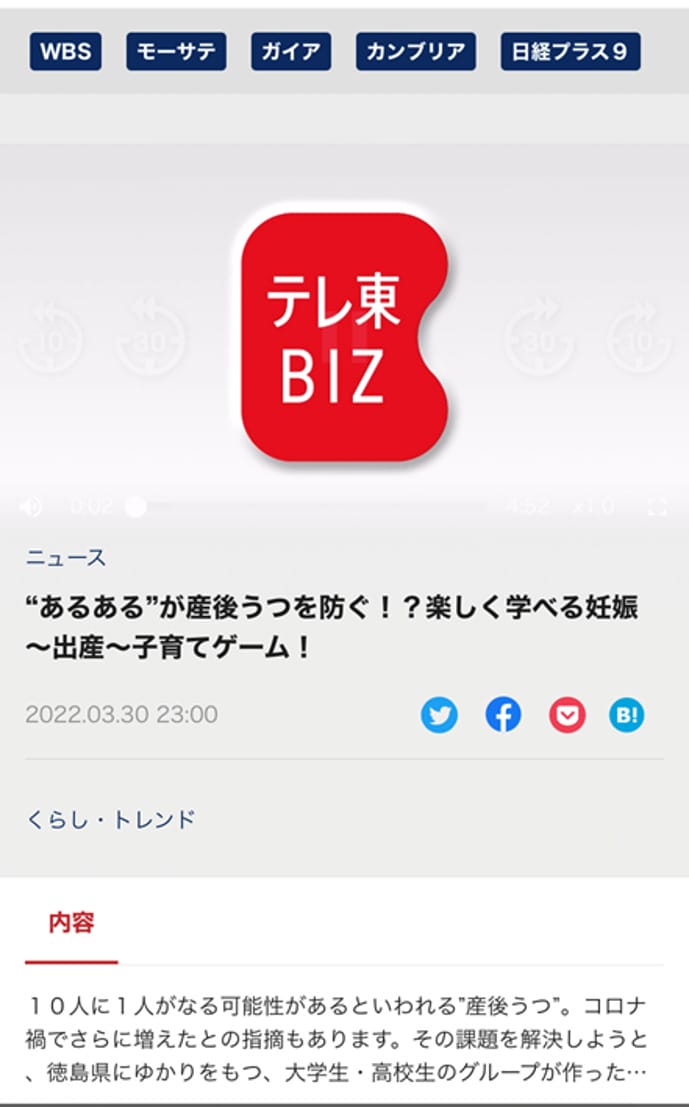Go to the モーサテ program
Image resolution: width=689 pixels, height=1107 pixels.
tap(176, 52)
